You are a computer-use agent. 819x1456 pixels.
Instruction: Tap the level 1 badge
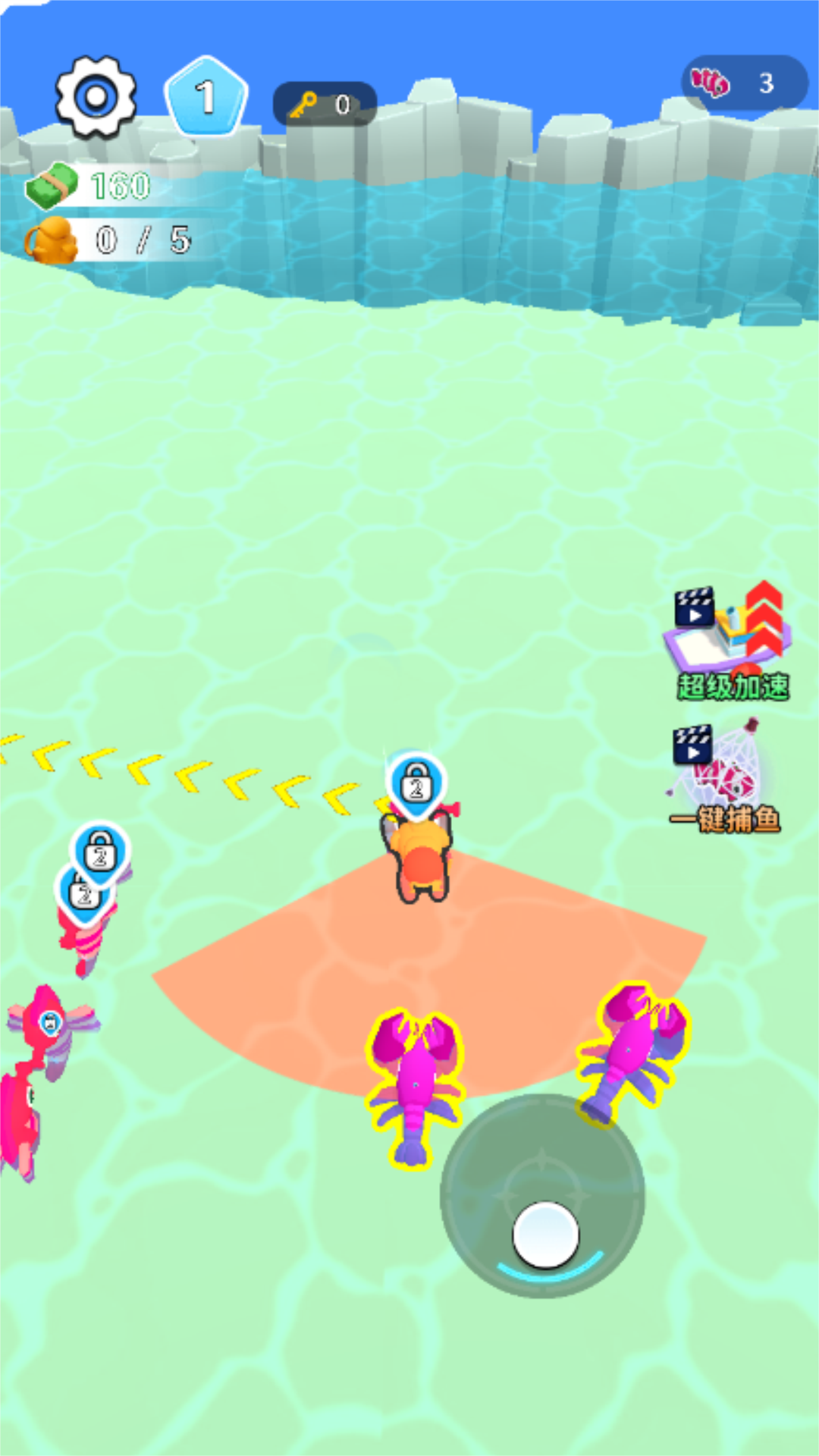[206, 97]
